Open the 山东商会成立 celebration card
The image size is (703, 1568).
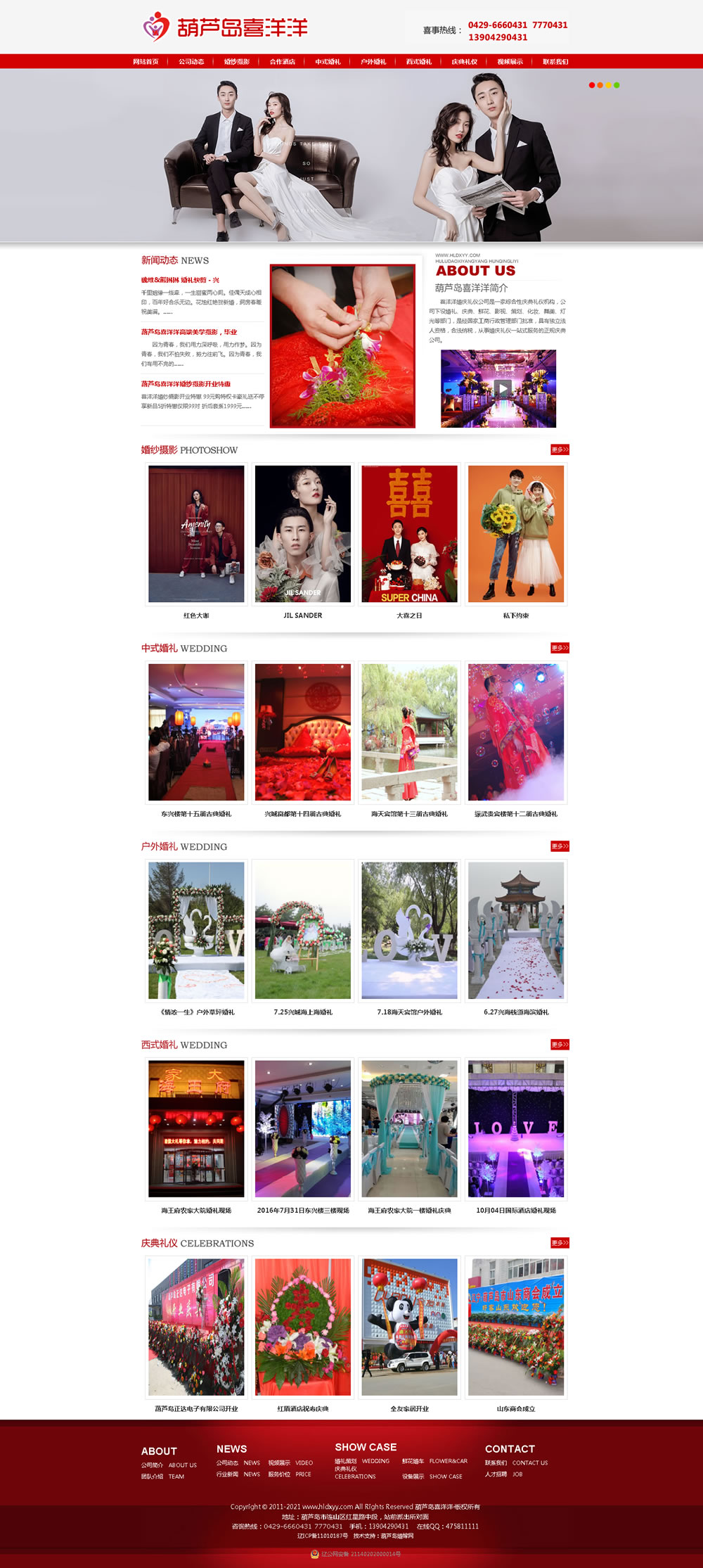pyautogui.click(x=515, y=1327)
